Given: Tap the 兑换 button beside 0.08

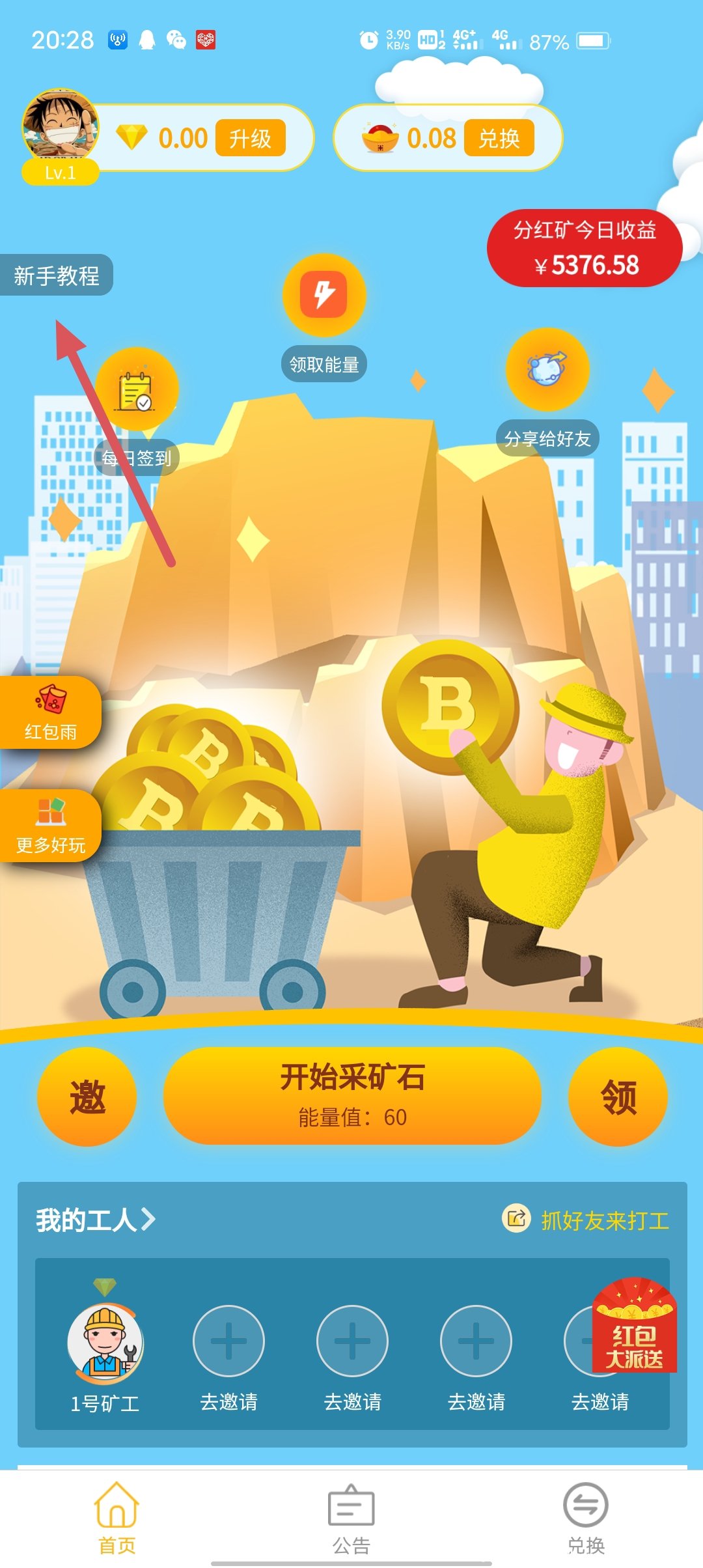Looking at the screenshot, I should 499,138.
